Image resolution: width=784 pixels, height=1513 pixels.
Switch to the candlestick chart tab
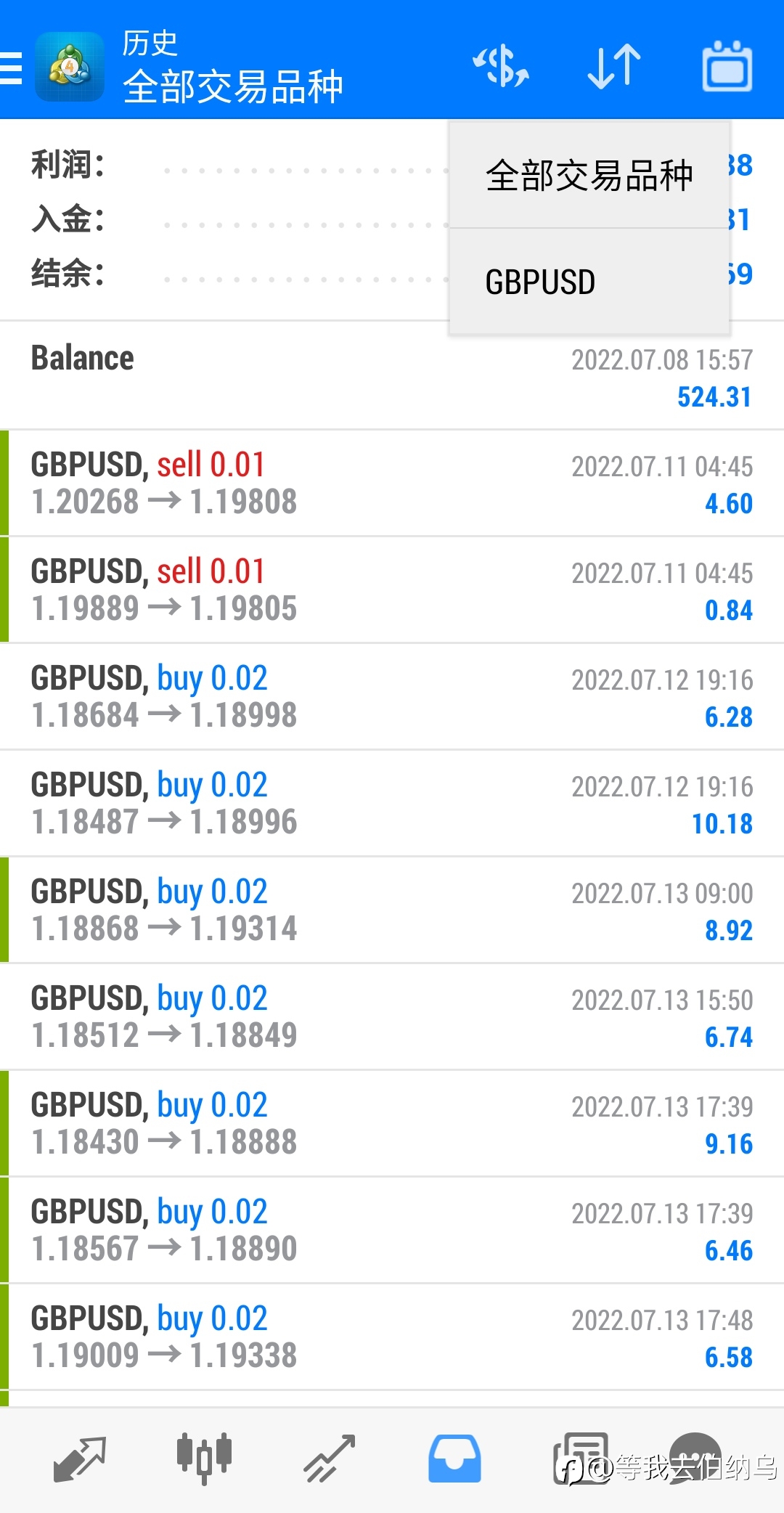point(204,1458)
